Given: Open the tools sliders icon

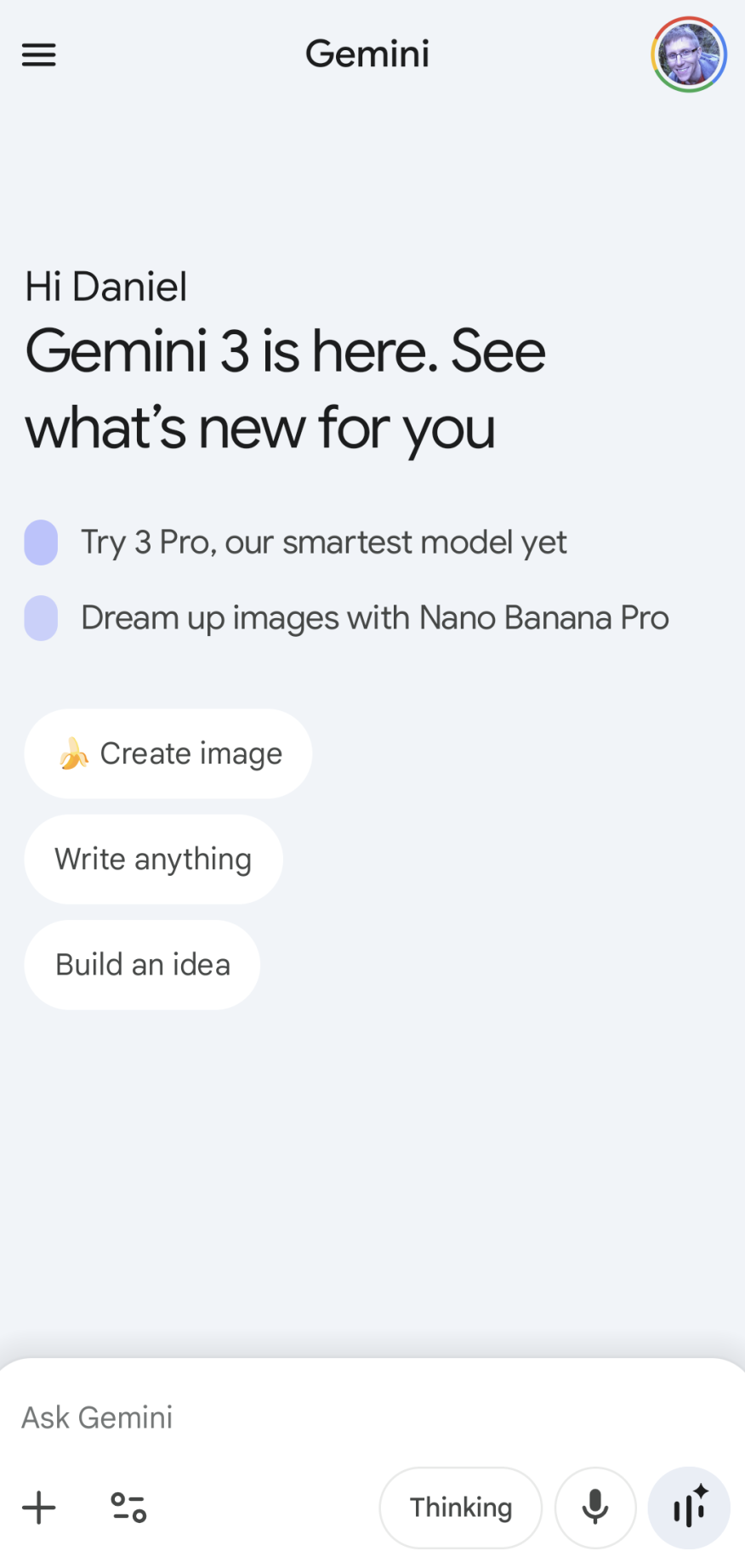Looking at the screenshot, I should 128,1508.
